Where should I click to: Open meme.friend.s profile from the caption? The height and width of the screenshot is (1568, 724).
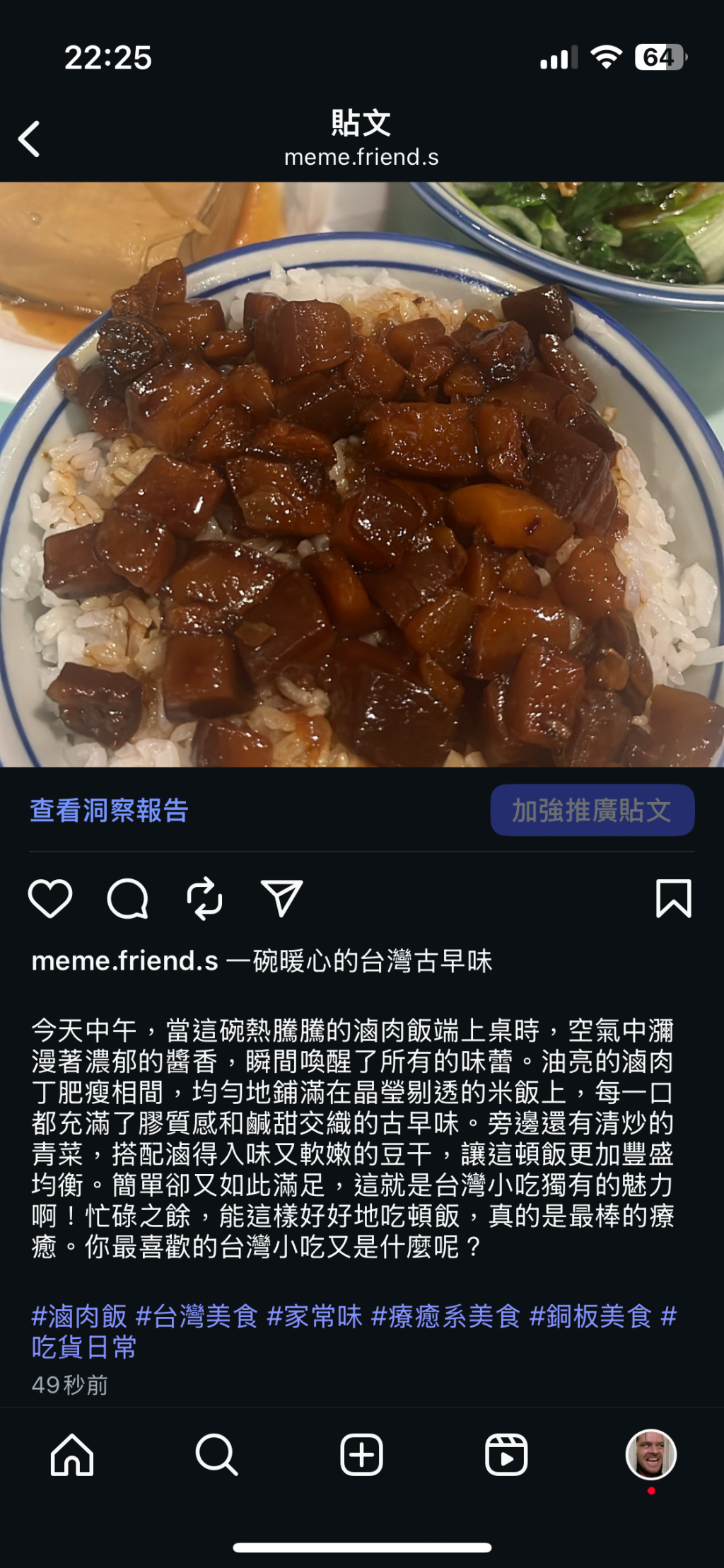[x=125, y=961]
